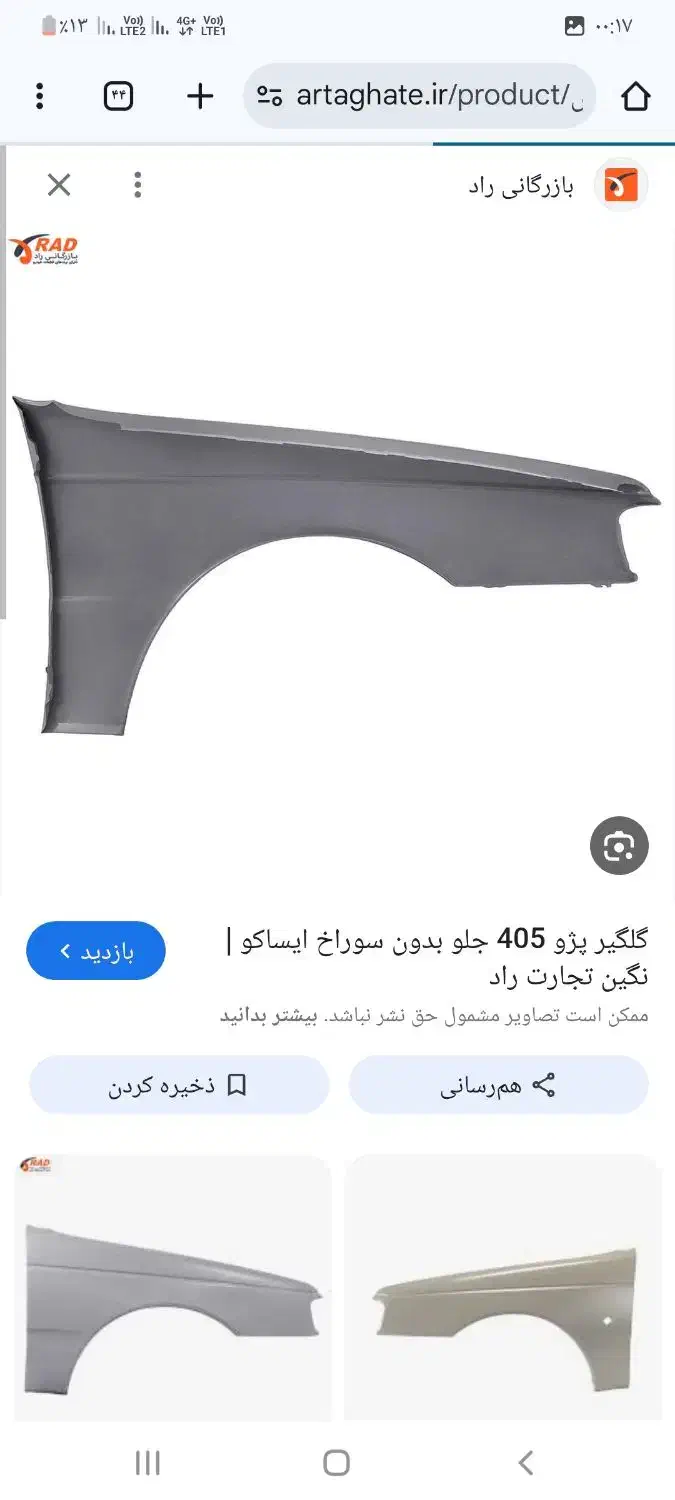Save the image with ذخیره کردن
675x1500 pixels.
click(178, 1086)
